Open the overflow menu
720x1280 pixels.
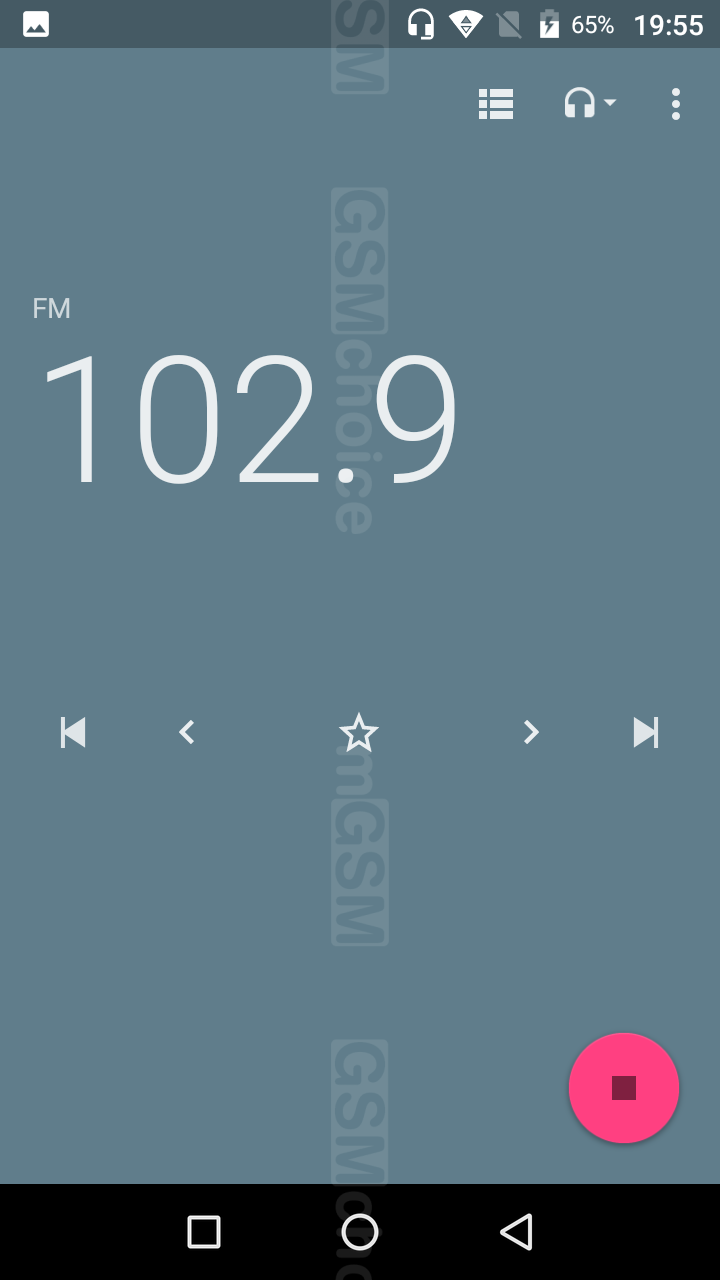point(676,104)
